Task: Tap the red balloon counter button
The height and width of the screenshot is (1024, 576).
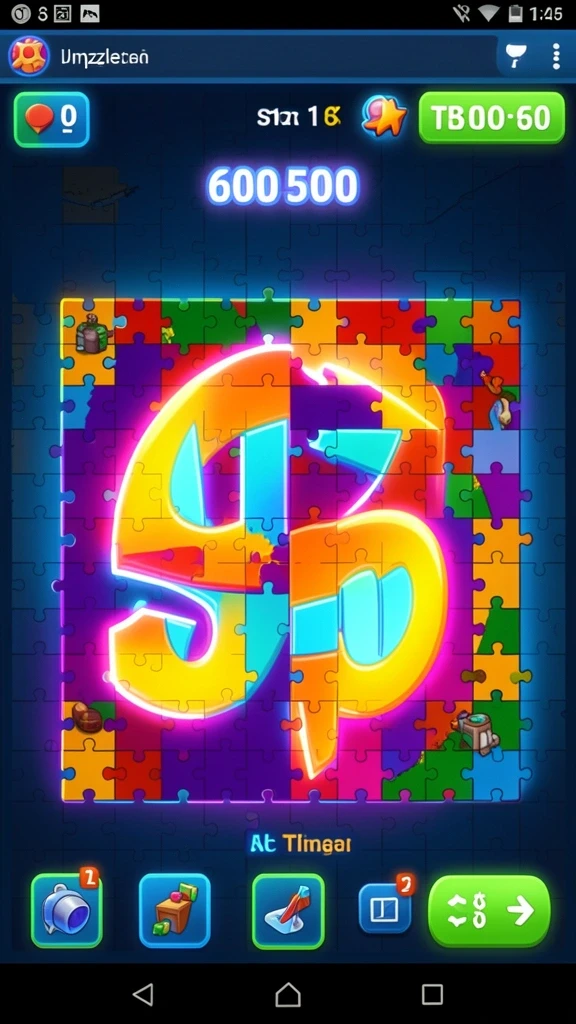Action: point(52,119)
